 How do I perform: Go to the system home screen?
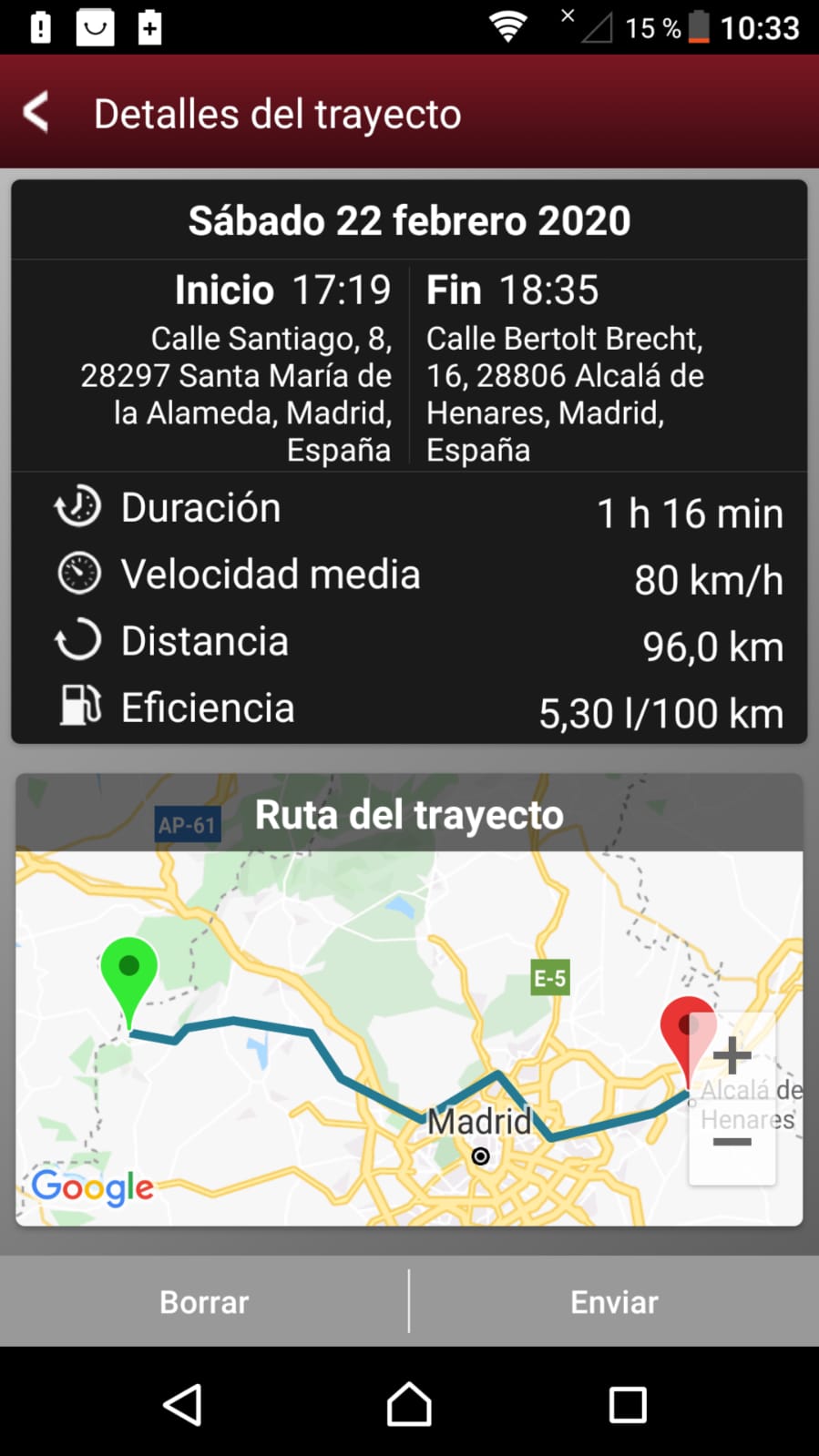tap(409, 1404)
